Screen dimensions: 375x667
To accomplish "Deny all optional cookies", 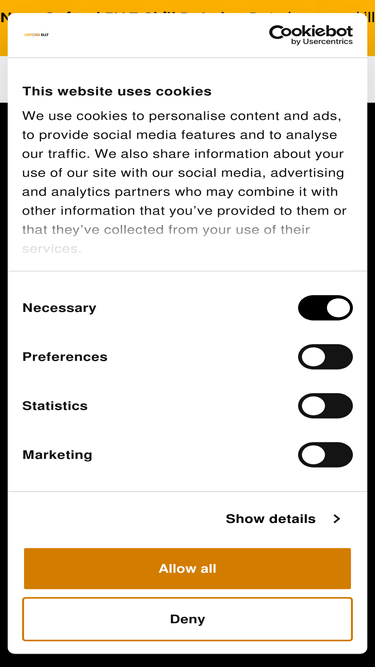I will coord(188,619).
